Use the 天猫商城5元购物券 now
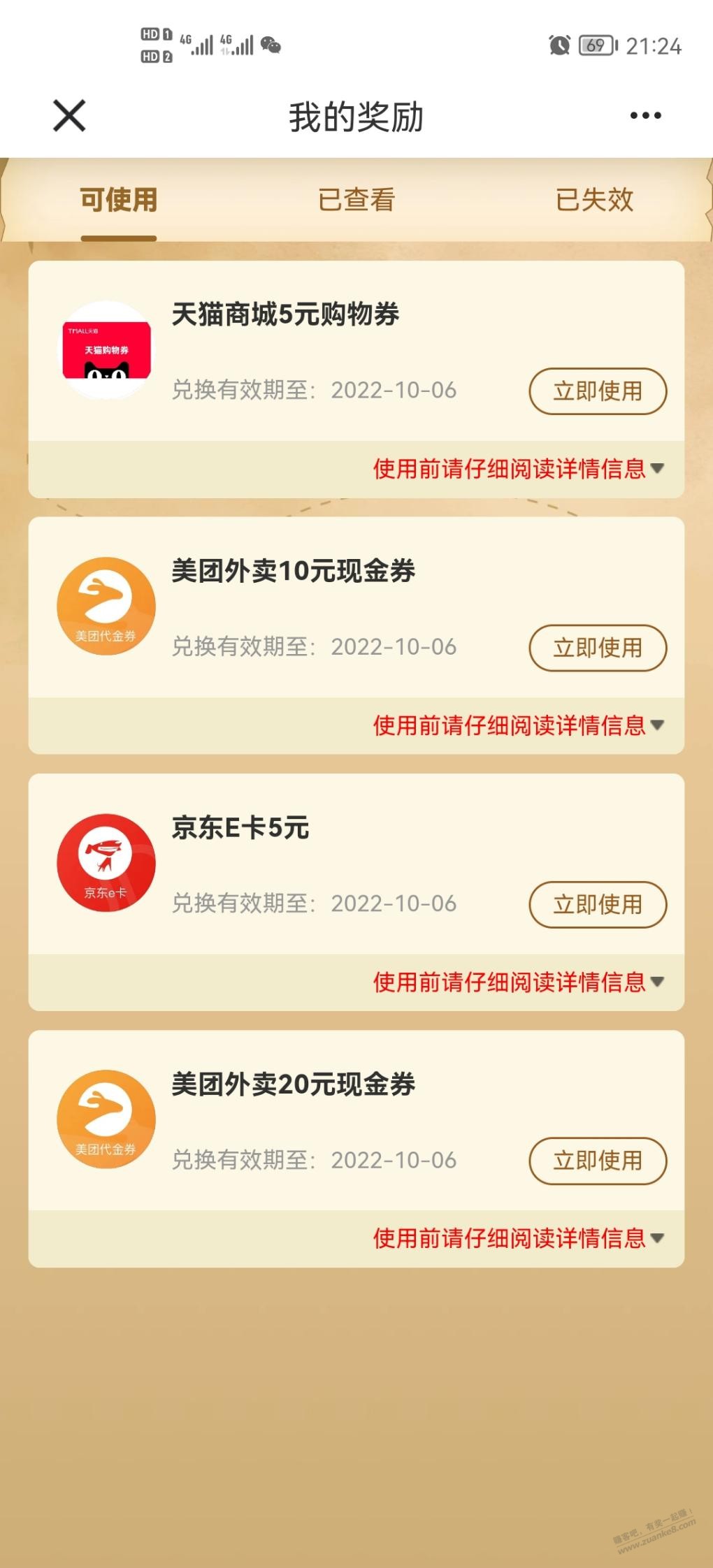Screen dimensions: 713x1568 click(x=598, y=391)
